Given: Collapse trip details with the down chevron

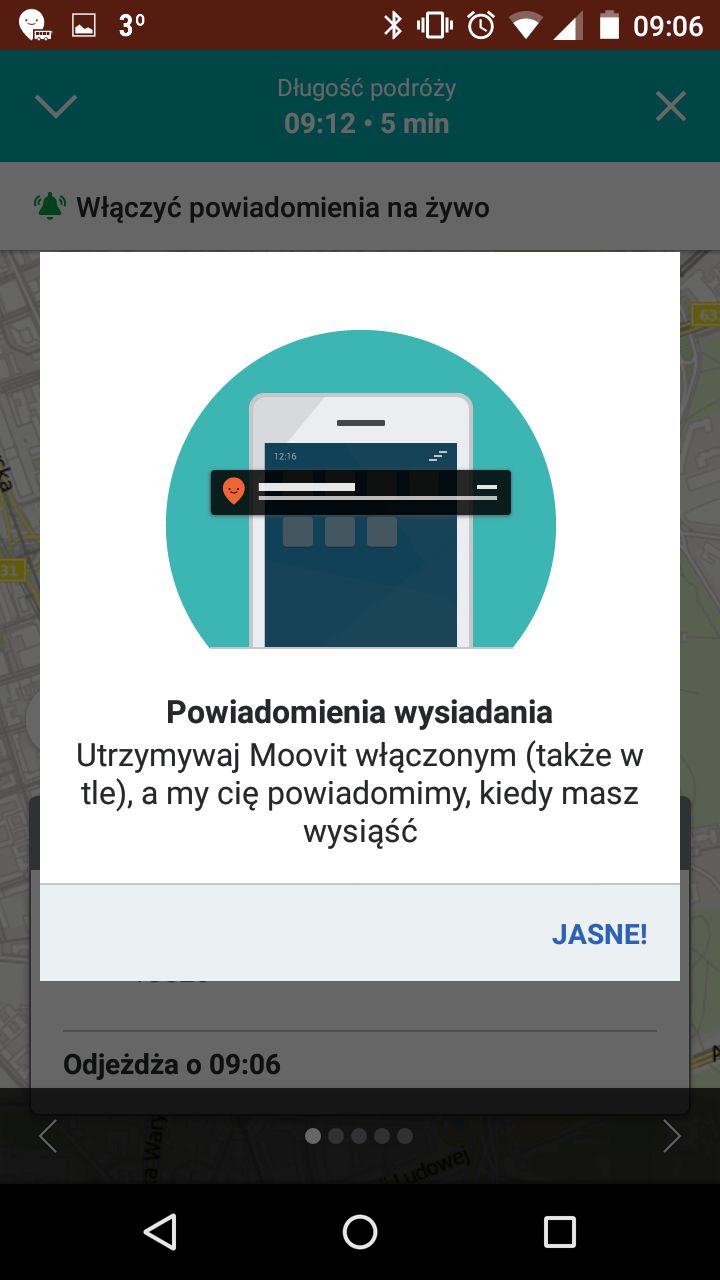Looking at the screenshot, I should coord(56,106).
